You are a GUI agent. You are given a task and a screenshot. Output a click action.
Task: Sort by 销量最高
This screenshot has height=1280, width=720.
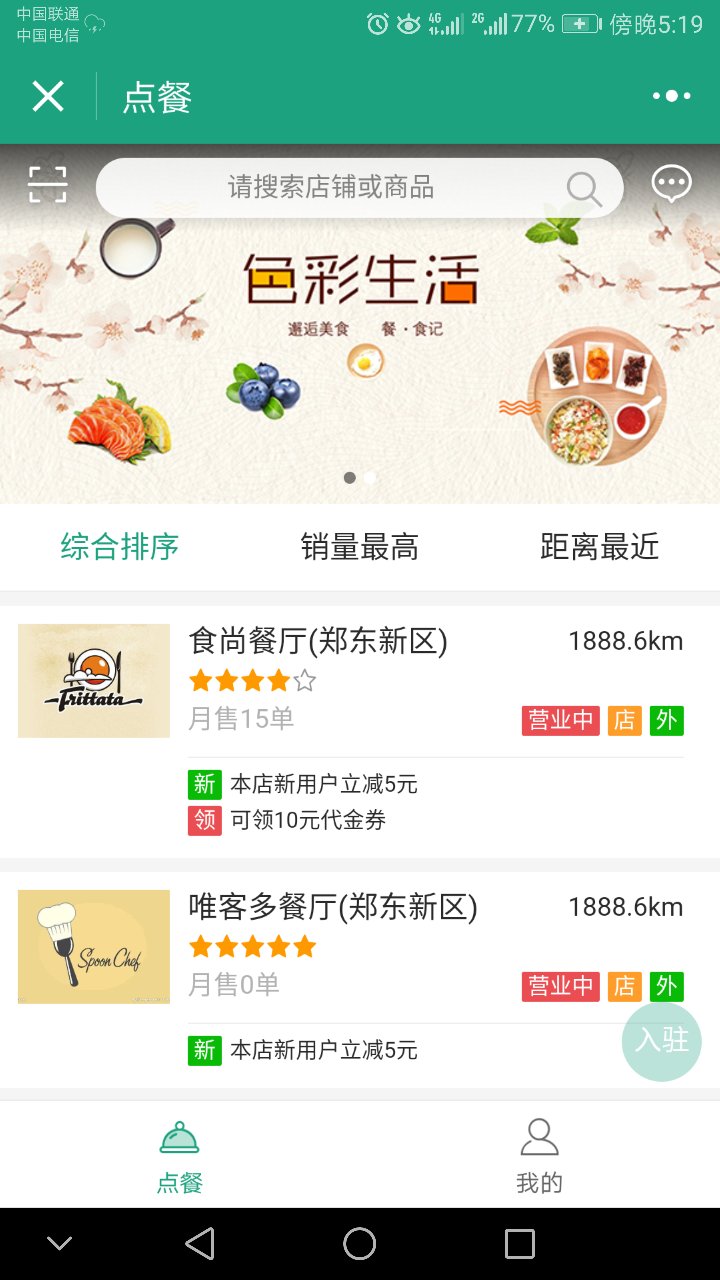click(360, 547)
